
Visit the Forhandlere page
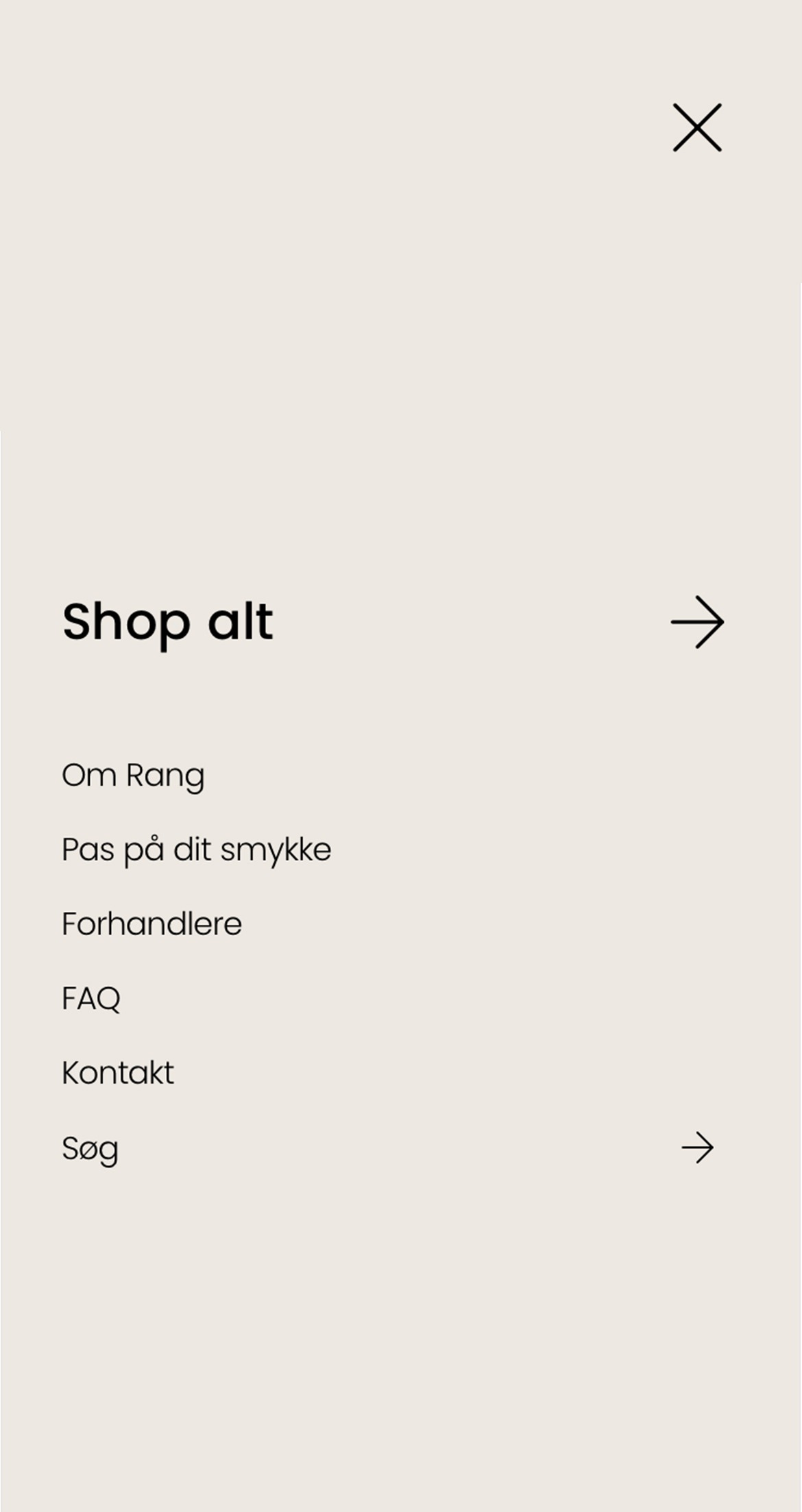[151, 924]
